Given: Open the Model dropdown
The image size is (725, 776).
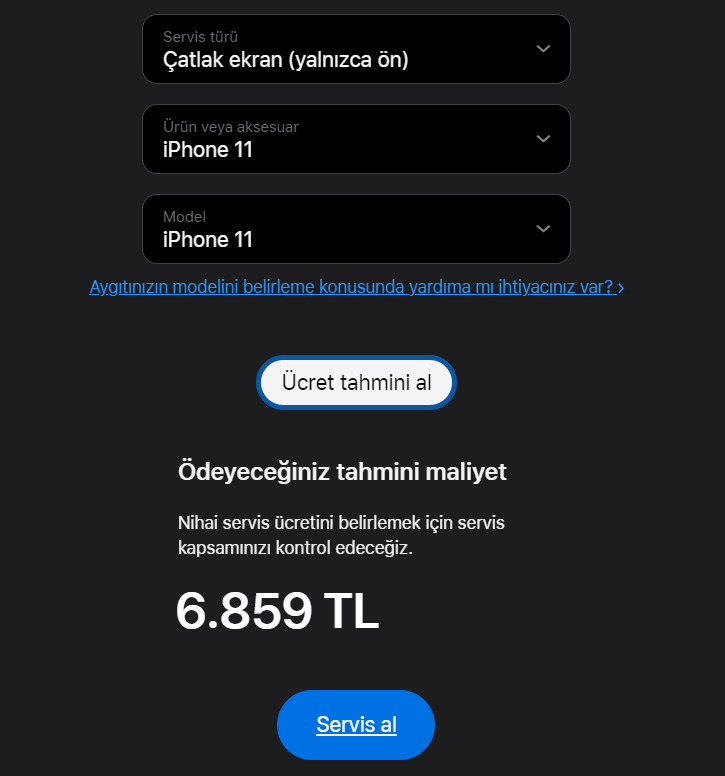Looking at the screenshot, I should (356, 229).
